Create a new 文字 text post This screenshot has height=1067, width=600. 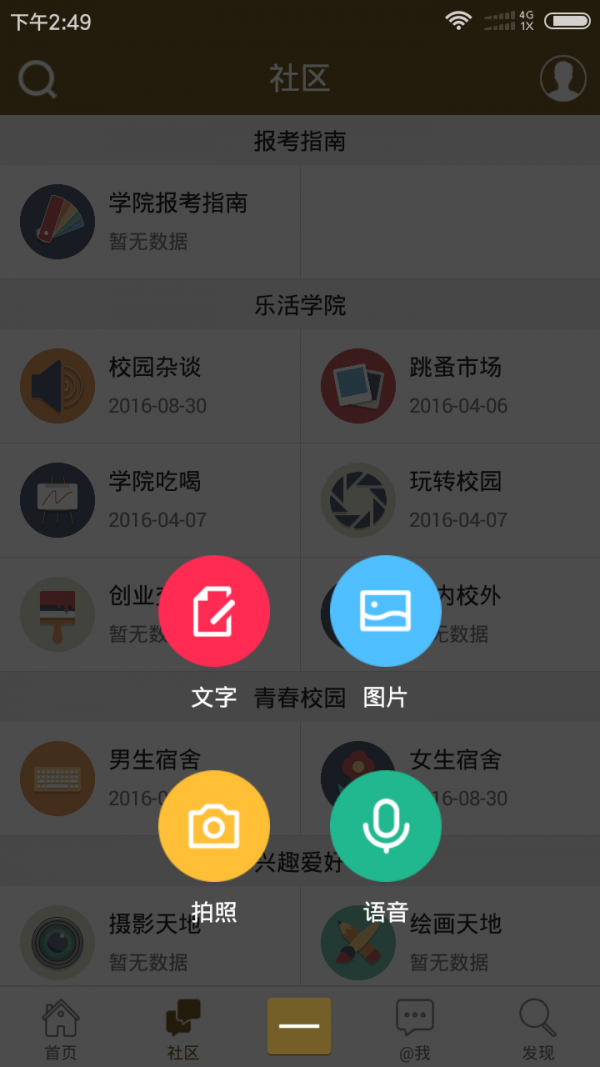click(x=214, y=611)
